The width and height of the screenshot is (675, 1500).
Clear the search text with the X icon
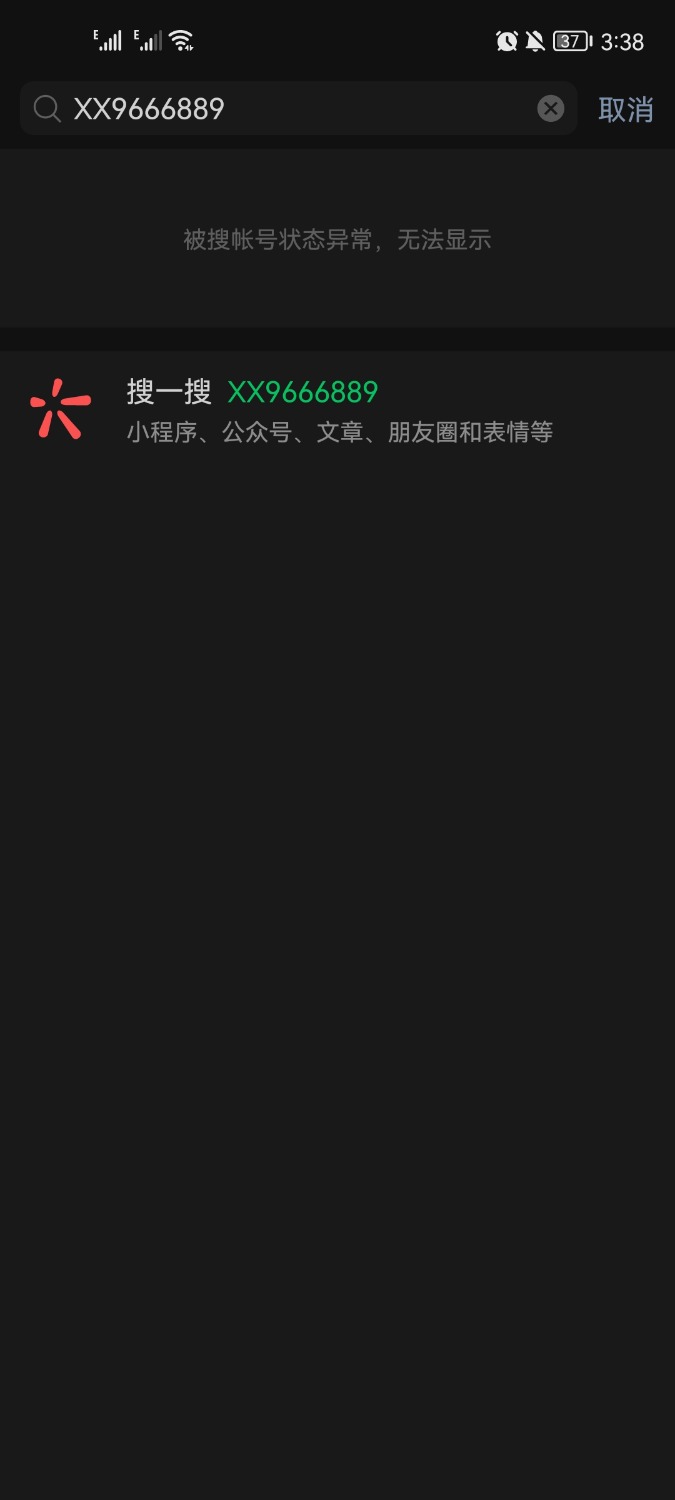[x=551, y=109]
